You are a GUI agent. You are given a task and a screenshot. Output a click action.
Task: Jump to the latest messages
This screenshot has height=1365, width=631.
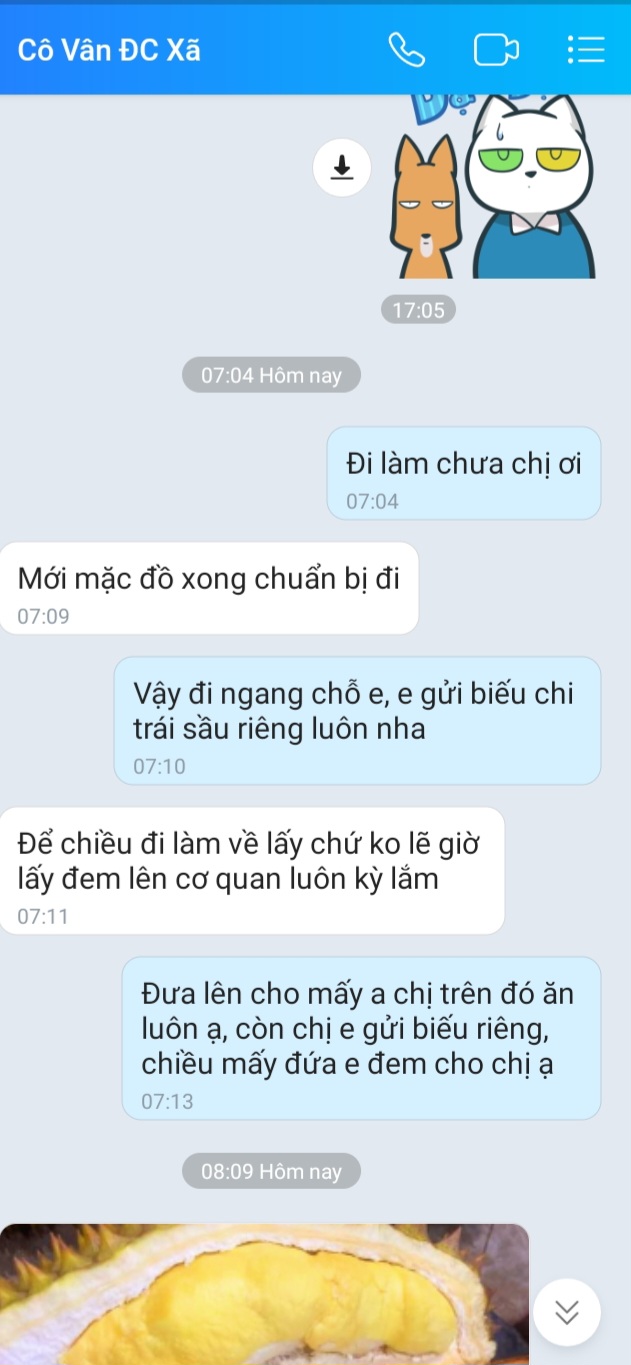tap(567, 1311)
